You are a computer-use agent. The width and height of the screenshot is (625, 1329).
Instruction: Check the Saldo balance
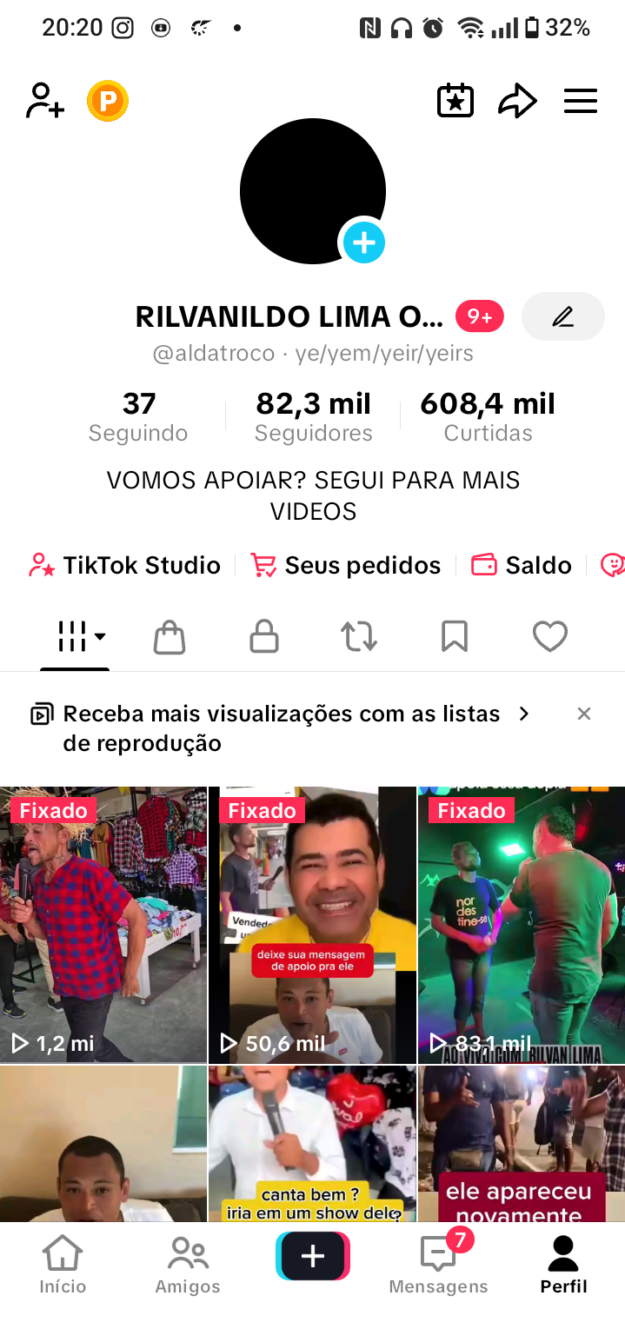pyautogui.click(x=521, y=565)
